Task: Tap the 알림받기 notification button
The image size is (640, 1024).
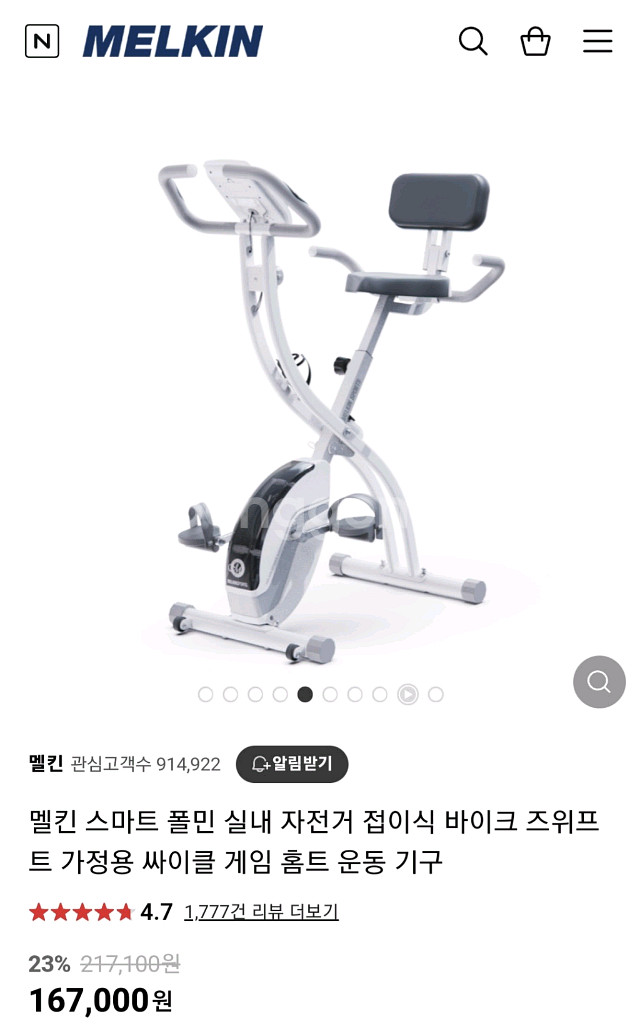Action: point(292,764)
